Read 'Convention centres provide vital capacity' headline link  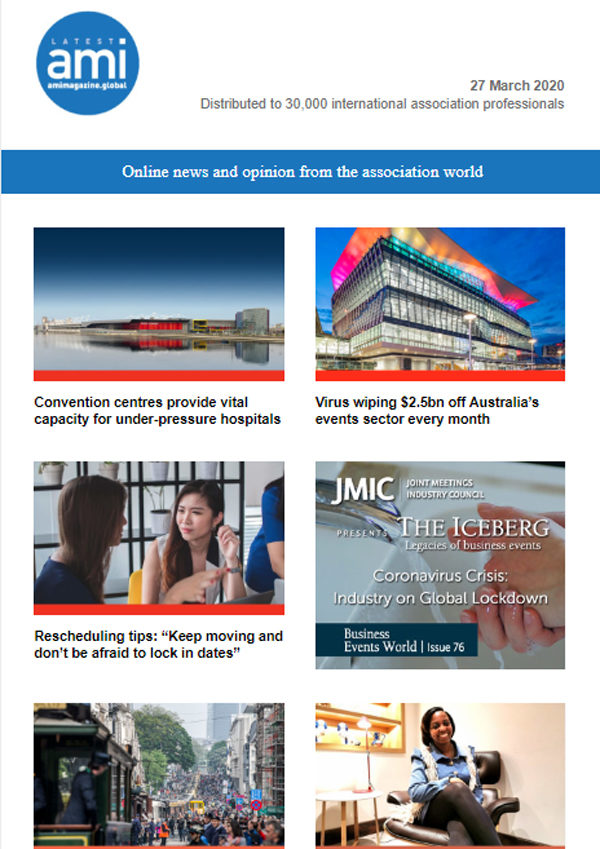[x=157, y=410]
